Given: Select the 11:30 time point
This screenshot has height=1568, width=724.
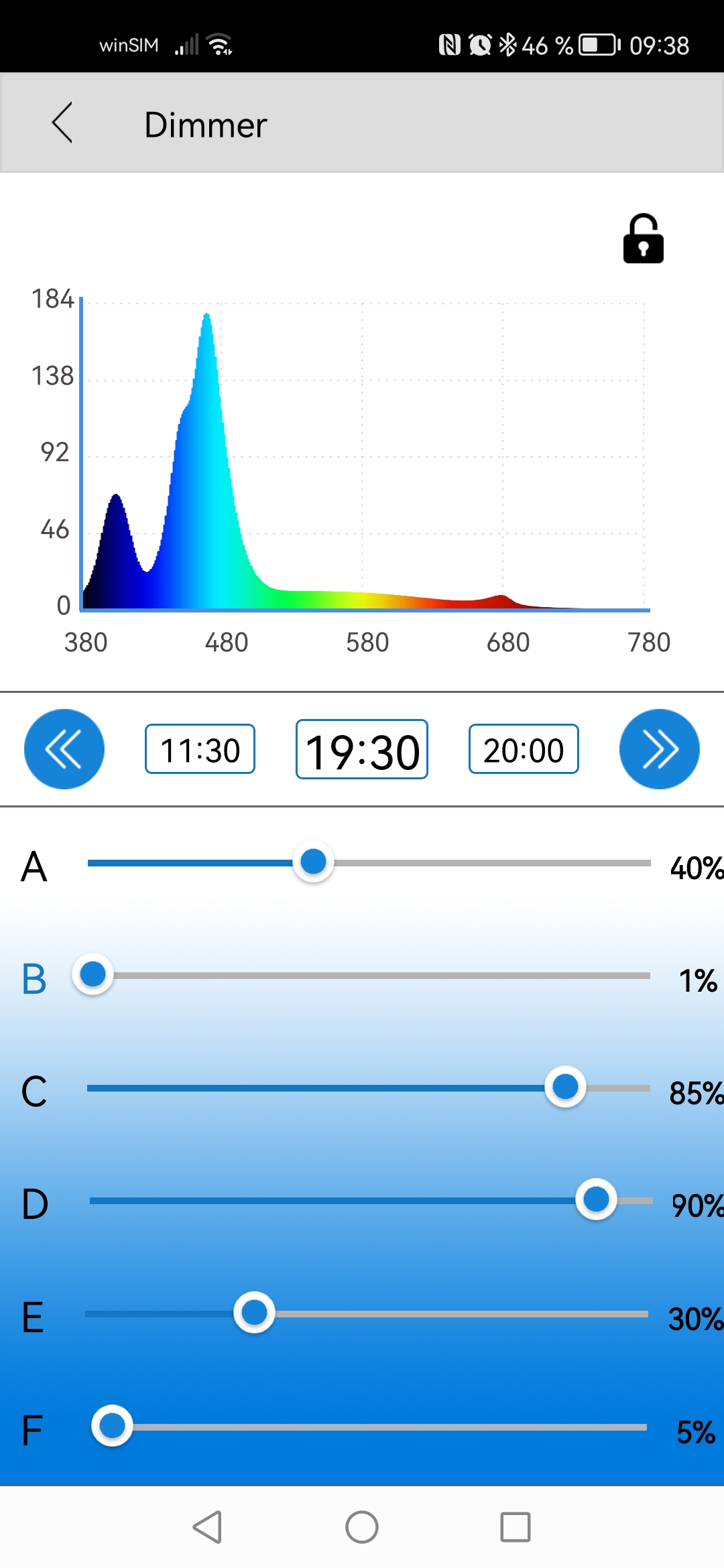Looking at the screenshot, I should [x=200, y=749].
